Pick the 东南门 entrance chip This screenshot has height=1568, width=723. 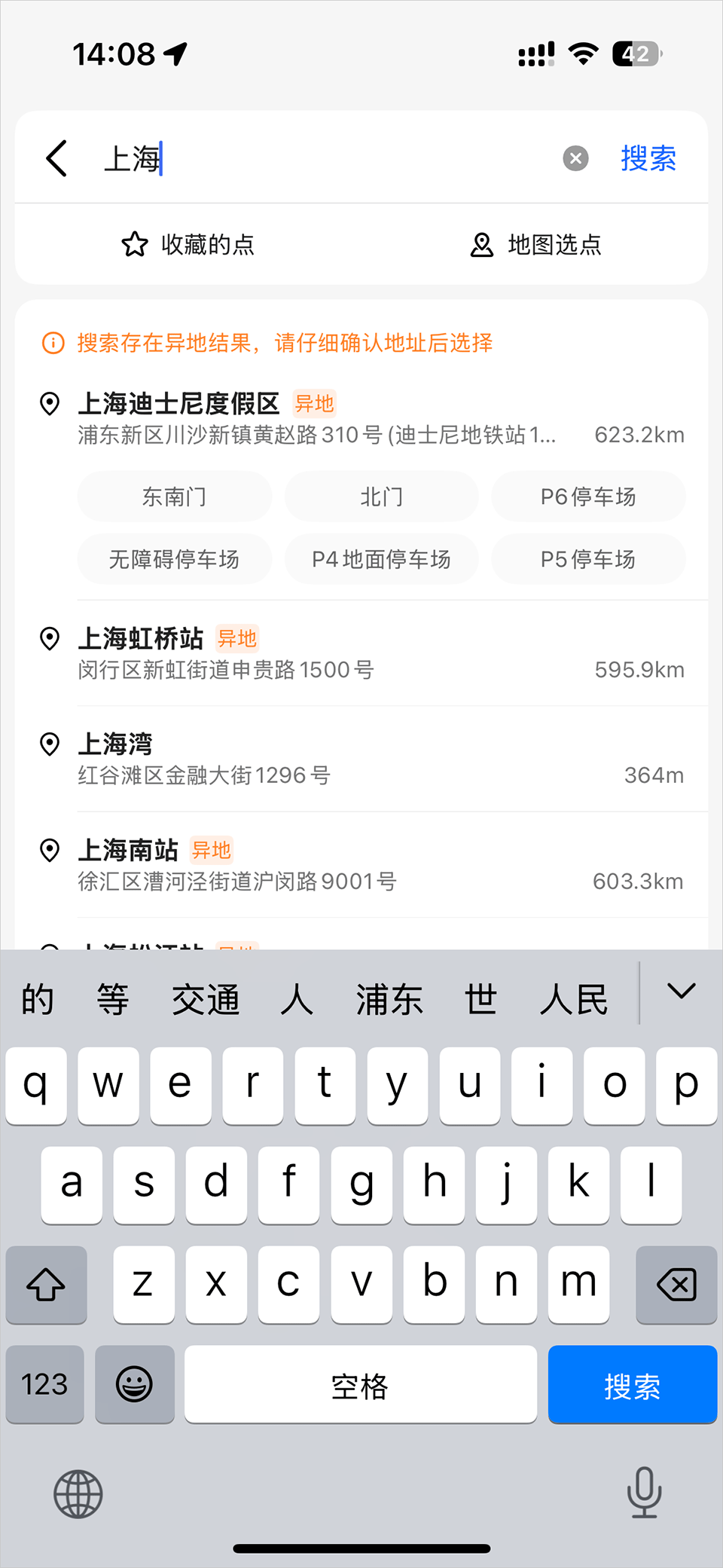(x=174, y=497)
